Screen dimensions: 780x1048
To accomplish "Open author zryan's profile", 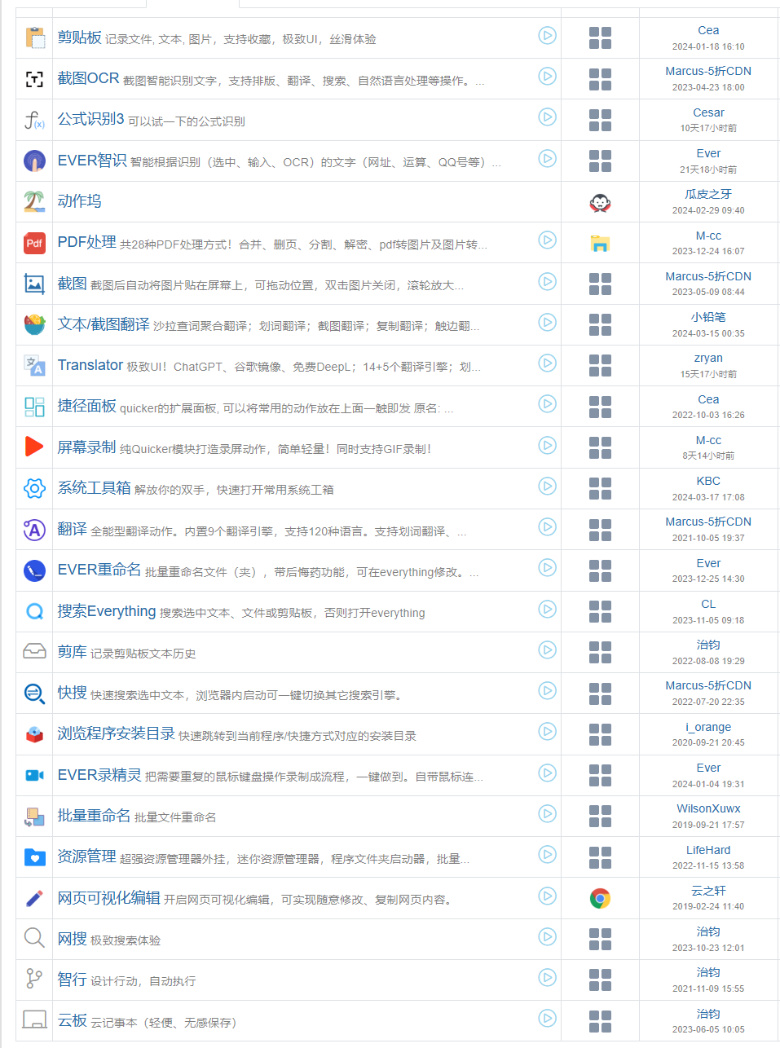I will point(708,358).
